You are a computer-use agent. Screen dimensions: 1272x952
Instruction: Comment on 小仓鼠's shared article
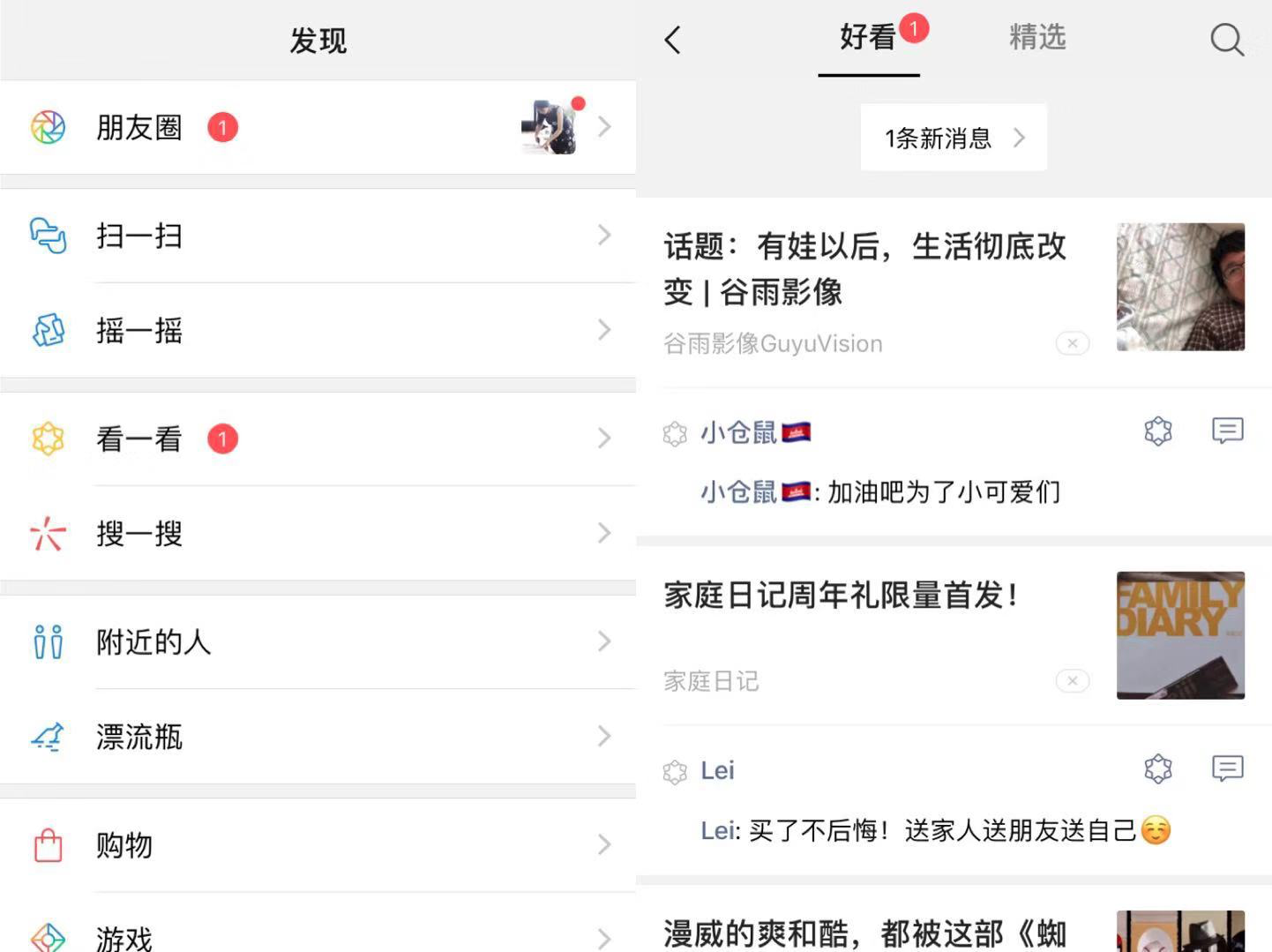[x=1227, y=431]
